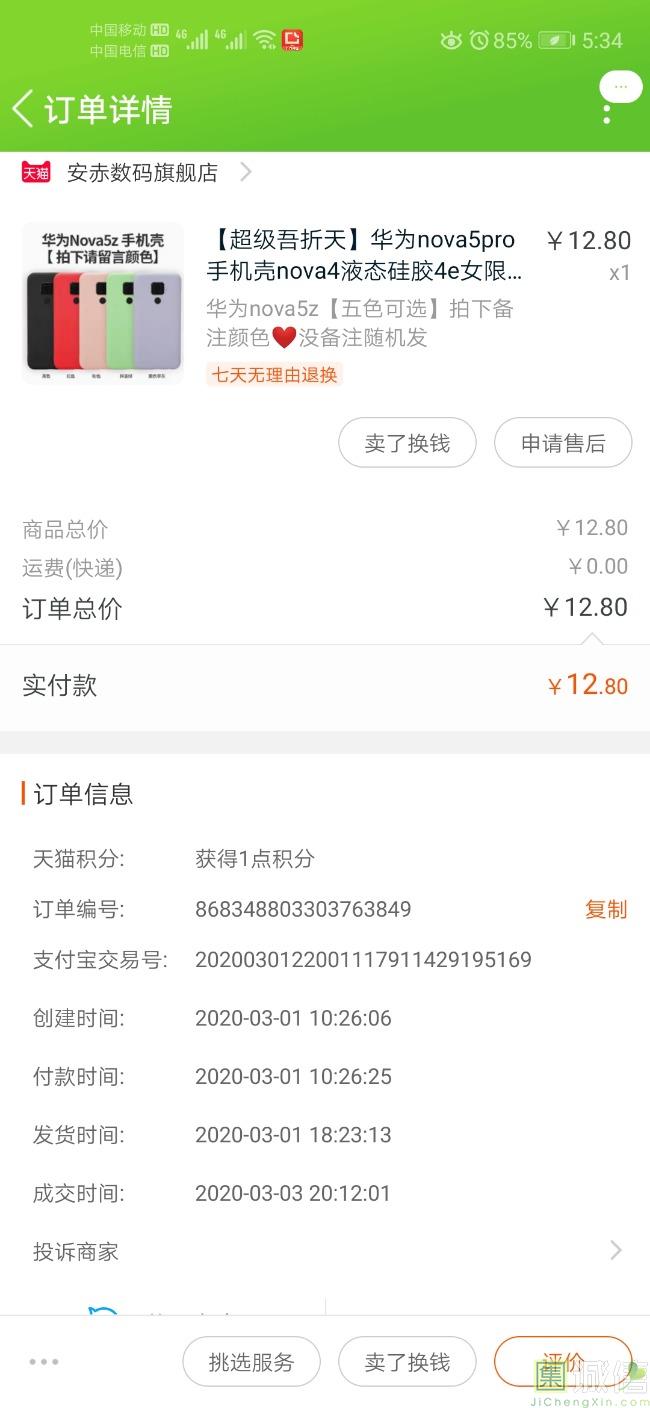Open the 投诉商家 complaint row
This screenshot has width=650, height=1408.
tap(325, 1251)
